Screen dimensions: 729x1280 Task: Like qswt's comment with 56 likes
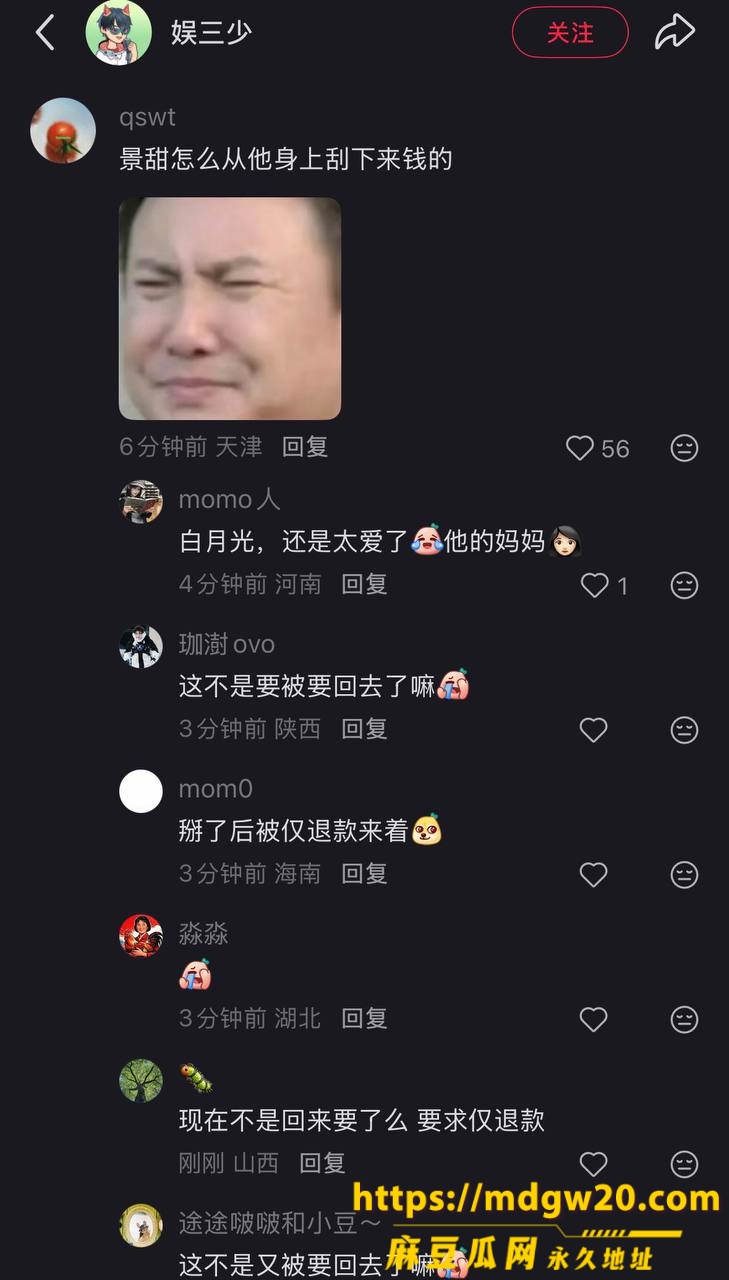tap(580, 448)
